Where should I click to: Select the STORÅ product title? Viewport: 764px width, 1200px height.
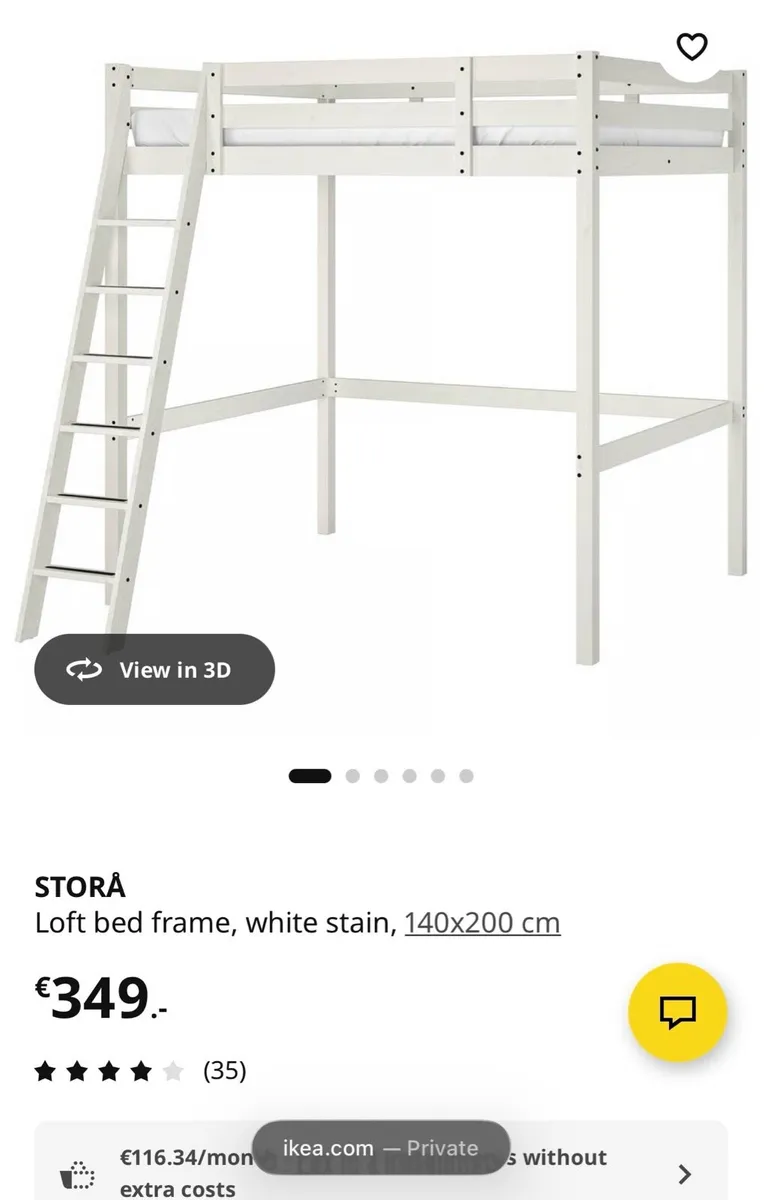80,886
